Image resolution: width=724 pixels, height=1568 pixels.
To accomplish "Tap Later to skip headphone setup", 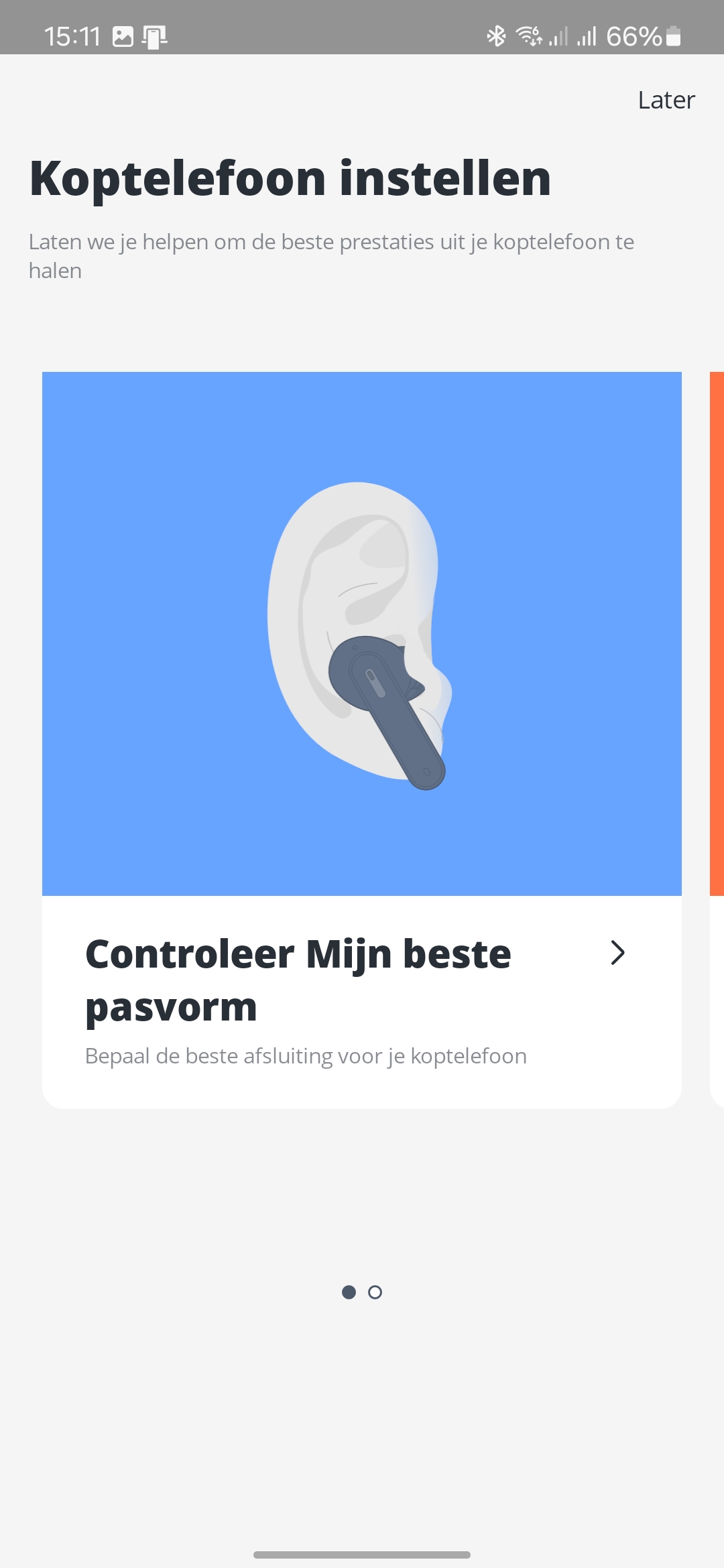I will coord(666,100).
